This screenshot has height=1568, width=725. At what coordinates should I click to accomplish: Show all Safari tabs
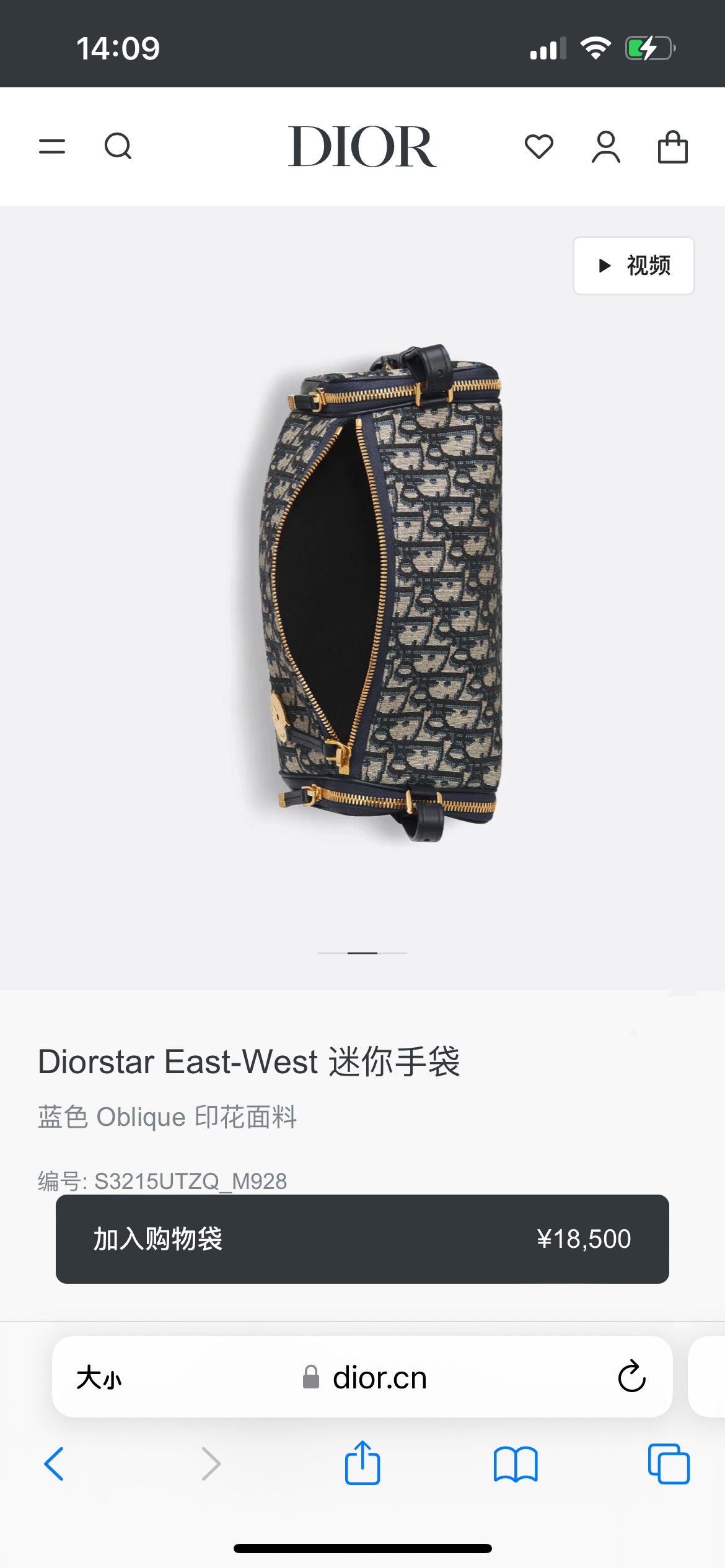pyautogui.click(x=669, y=1464)
